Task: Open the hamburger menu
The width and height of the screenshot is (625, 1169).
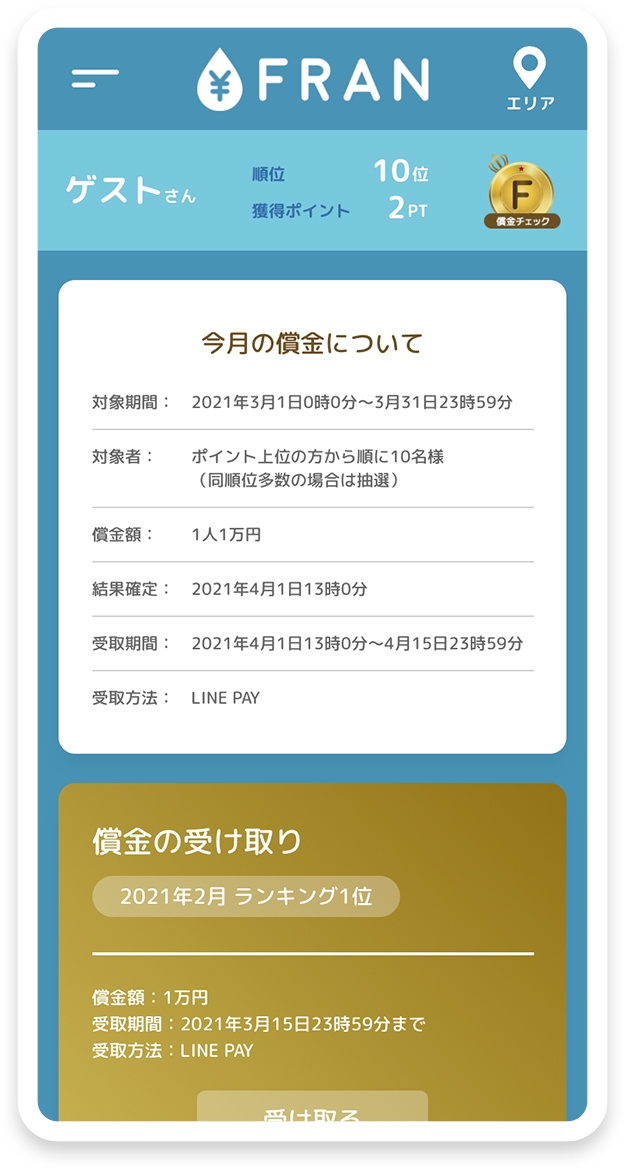Action: click(x=95, y=78)
